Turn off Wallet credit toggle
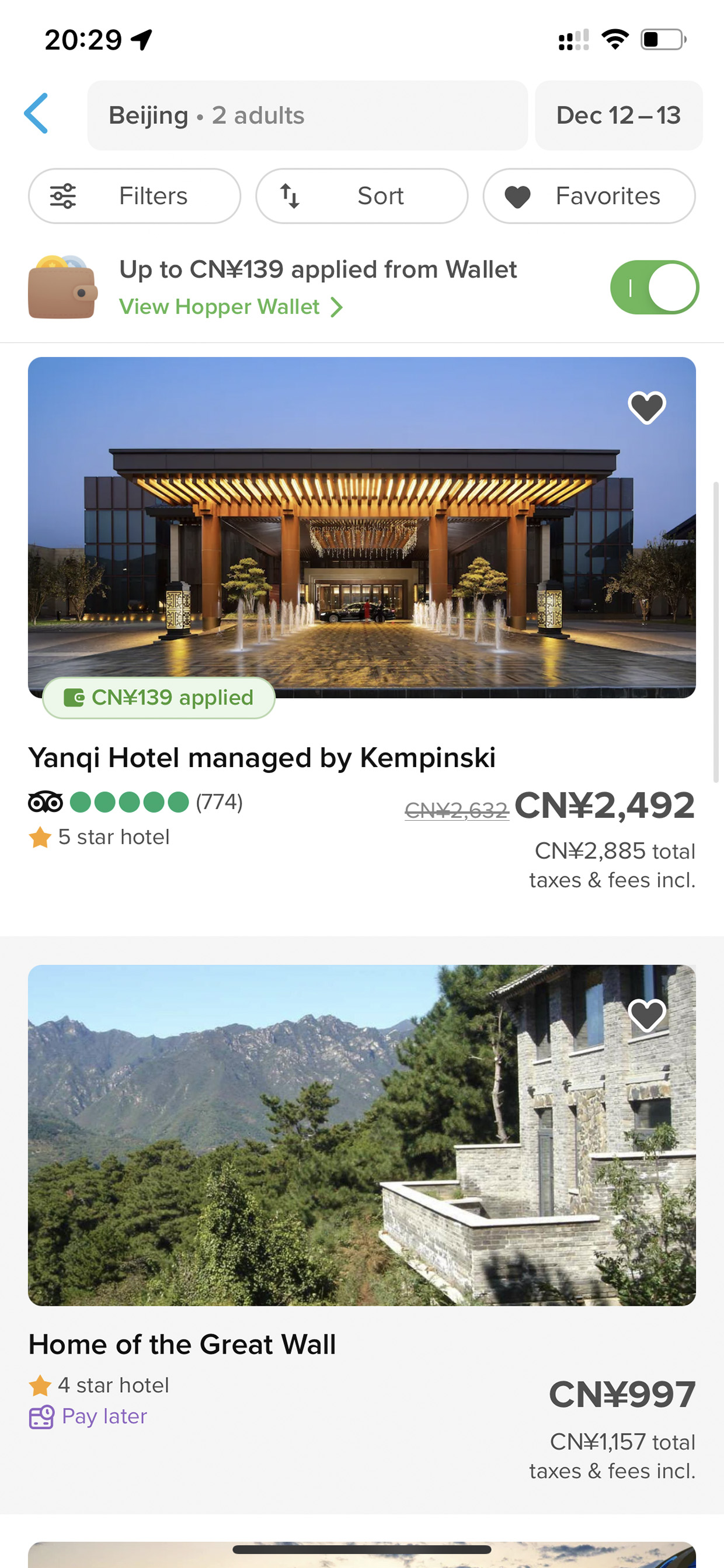Image resolution: width=724 pixels, height=1568 pixels. pyautogui.click(x=654, y=287)
